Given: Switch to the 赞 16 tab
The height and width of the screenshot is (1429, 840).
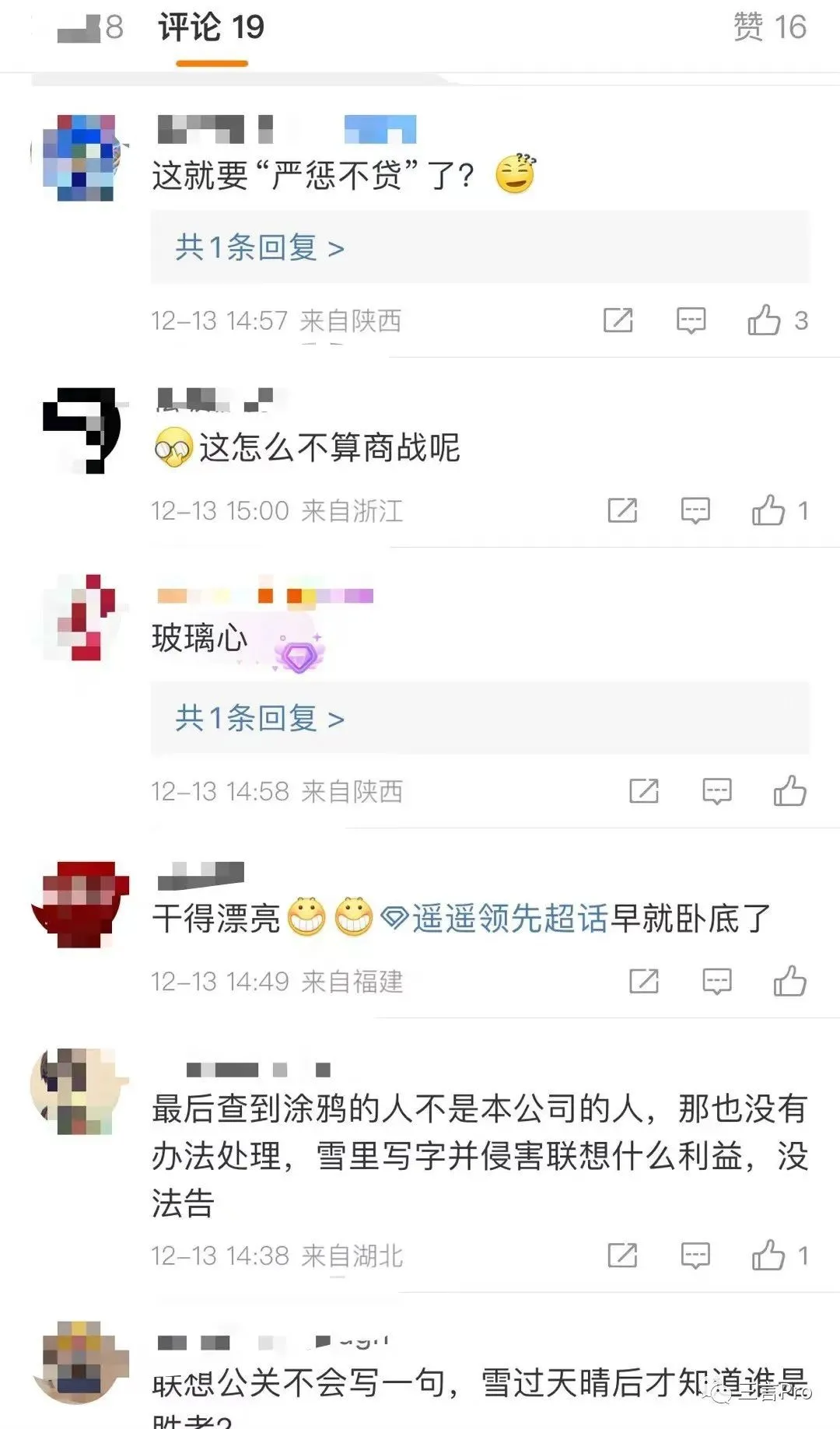Looking at the screenshot, I should (769, 28).
